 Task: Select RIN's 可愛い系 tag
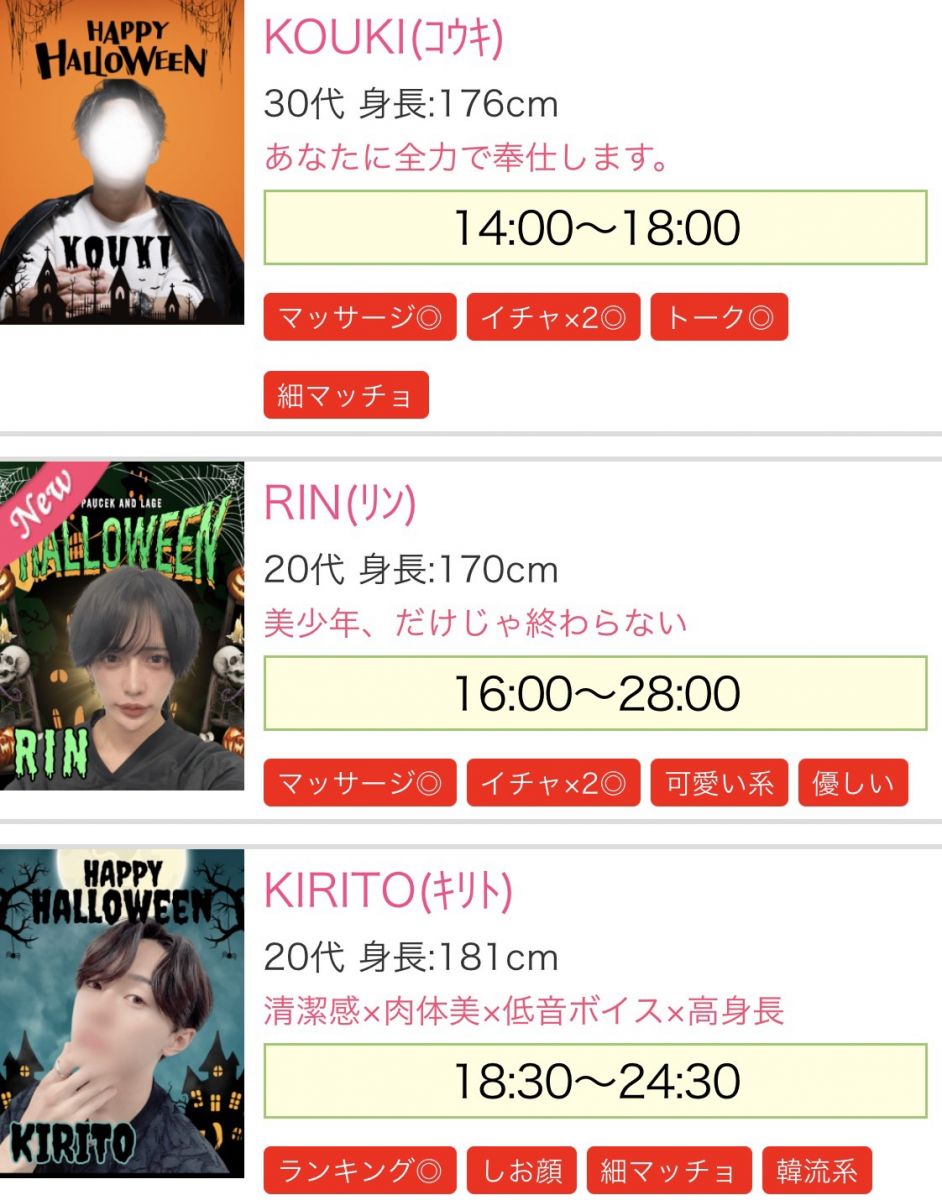tap(719, 783)
